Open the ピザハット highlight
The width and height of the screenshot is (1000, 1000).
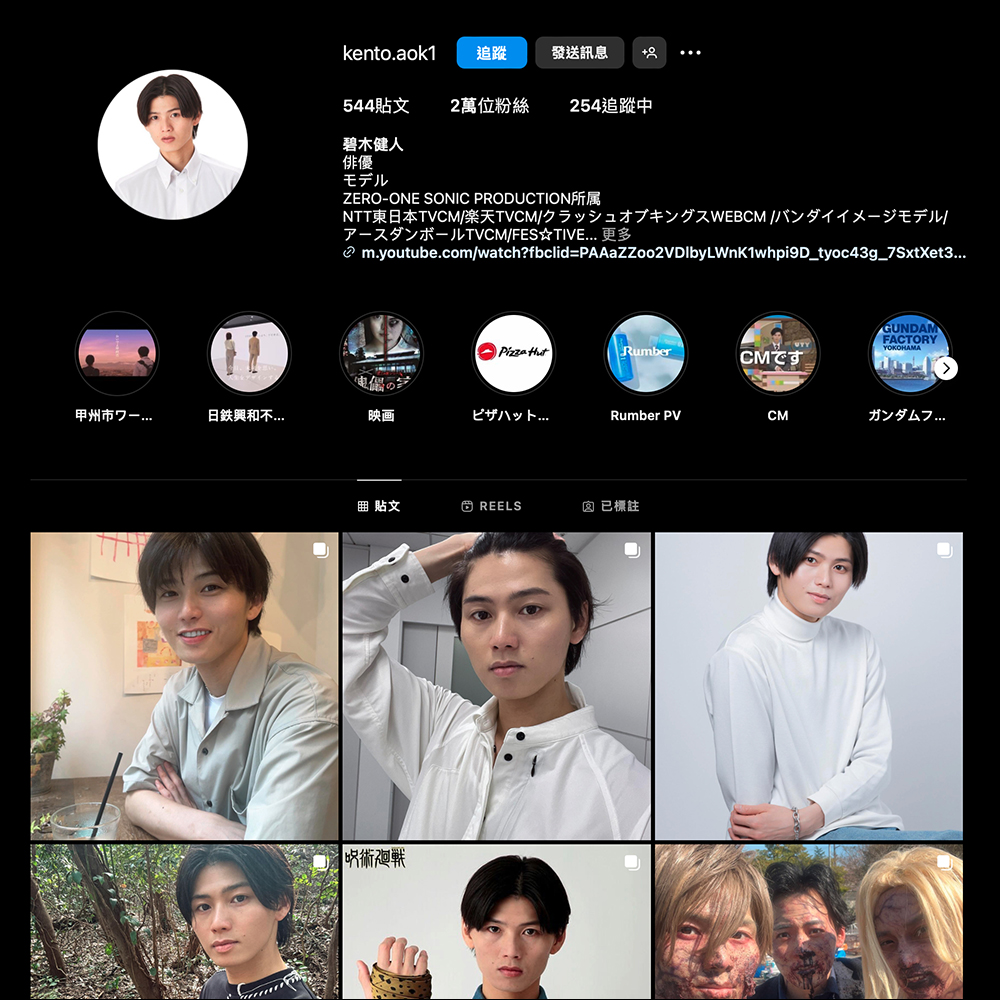[512, 353]
